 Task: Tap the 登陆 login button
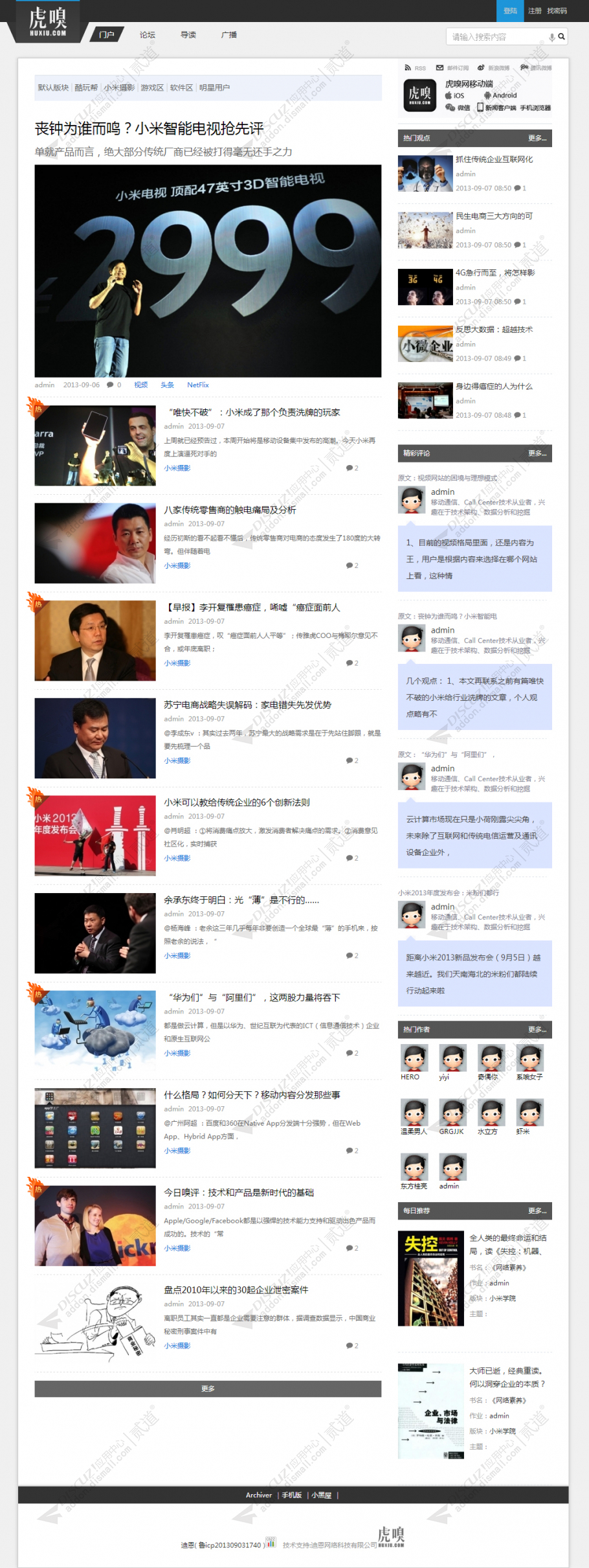[x=510, y=11]
